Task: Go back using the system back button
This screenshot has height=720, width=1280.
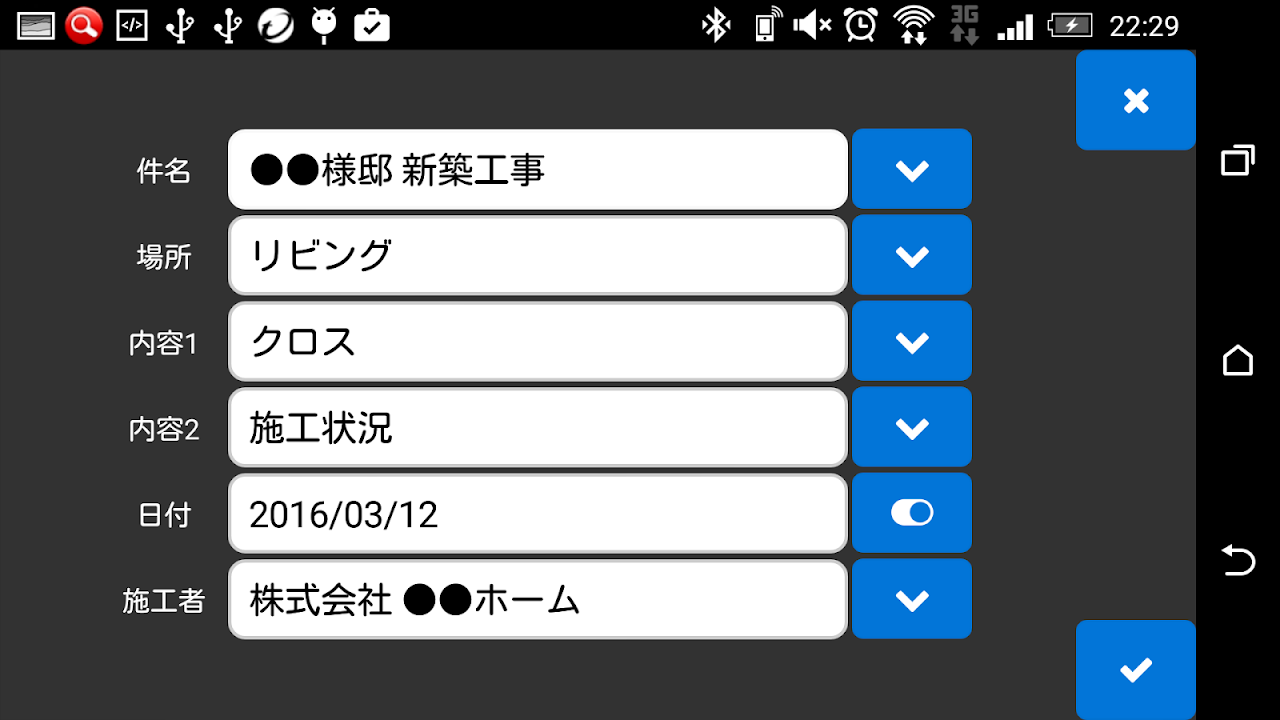Action: pos(1238,560)
